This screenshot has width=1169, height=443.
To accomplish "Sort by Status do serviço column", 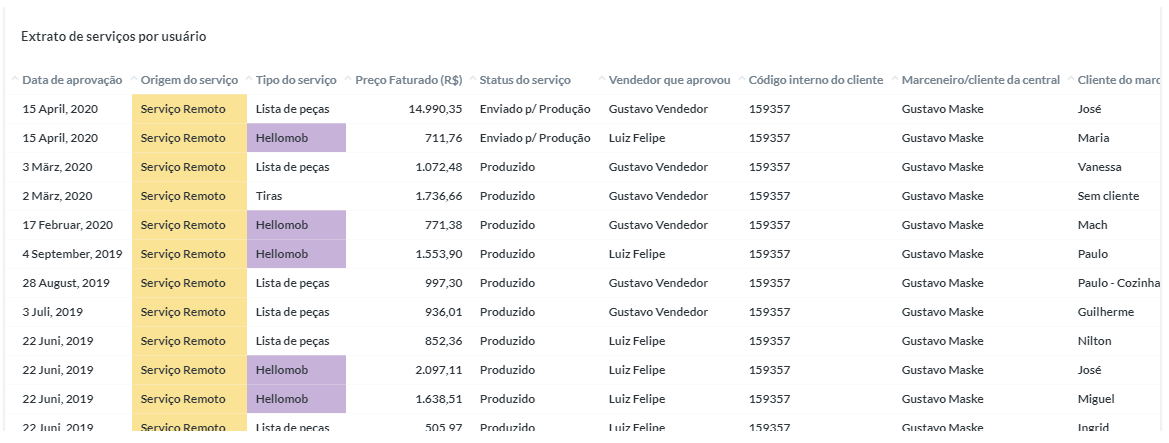I will [x=525, y=80].
